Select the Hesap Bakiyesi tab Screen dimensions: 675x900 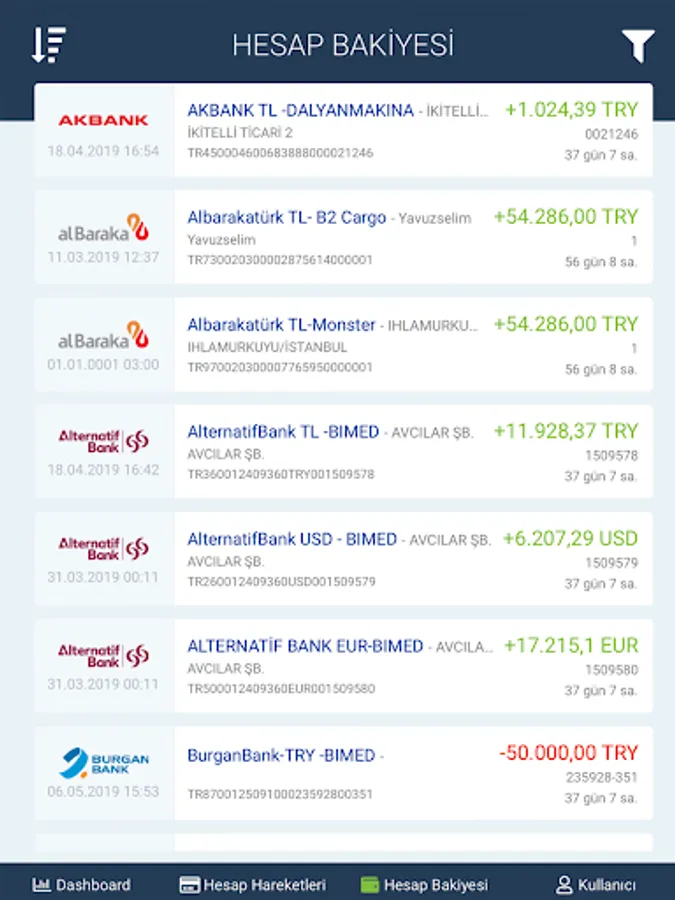pyautogui.click(x=424, y=884)
